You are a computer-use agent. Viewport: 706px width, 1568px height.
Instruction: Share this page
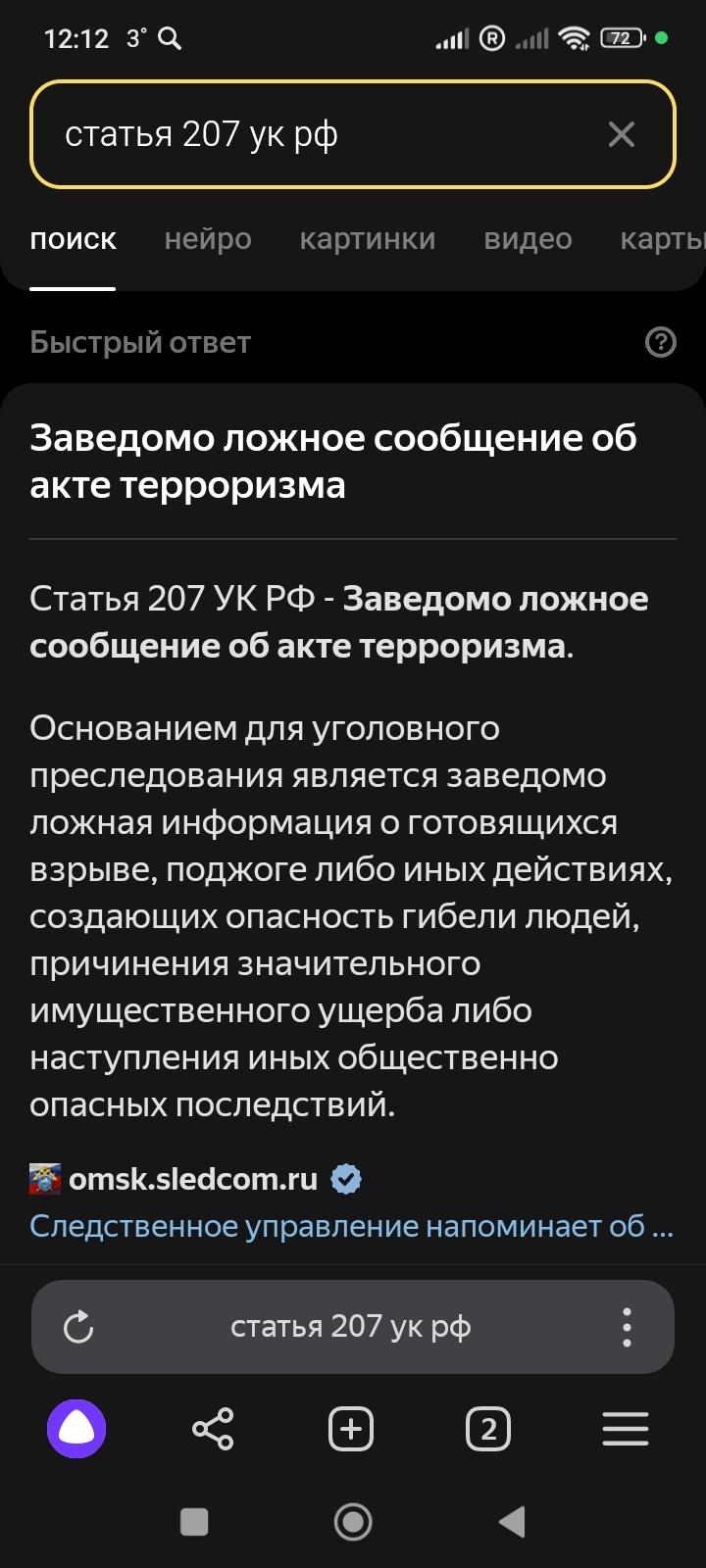[x=213, y=1429]
